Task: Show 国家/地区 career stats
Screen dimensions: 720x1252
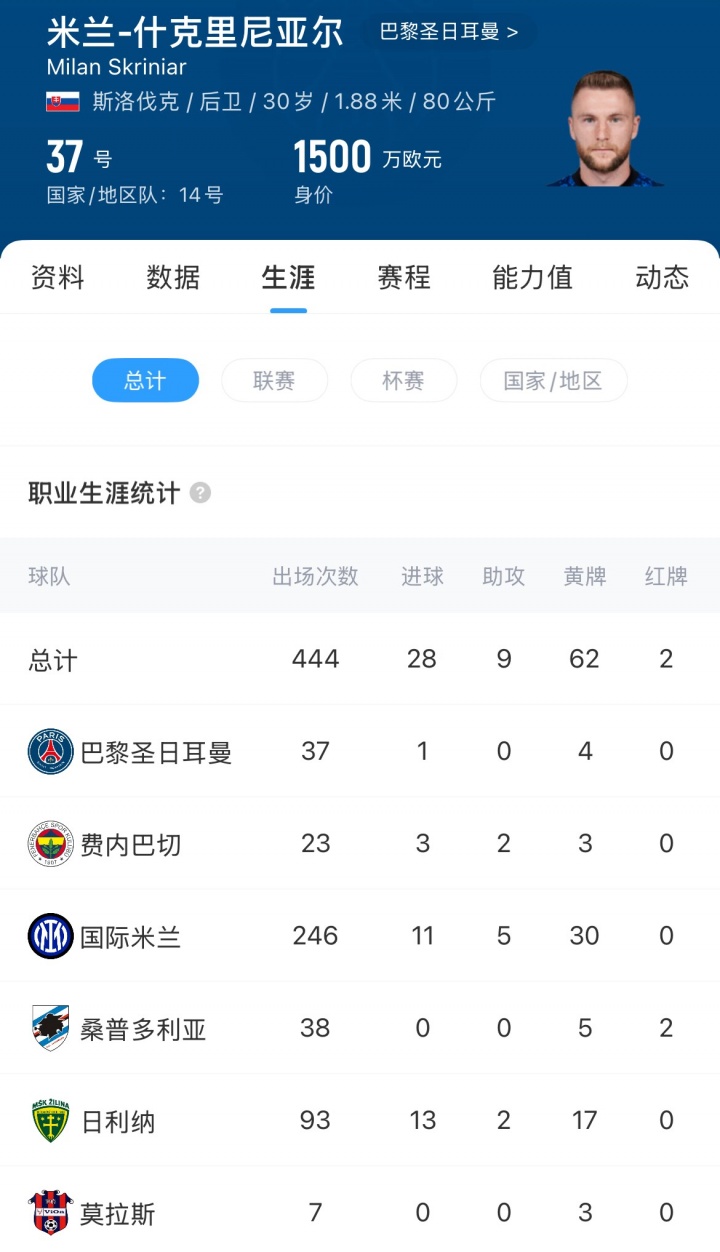Action: pos(553,380)
